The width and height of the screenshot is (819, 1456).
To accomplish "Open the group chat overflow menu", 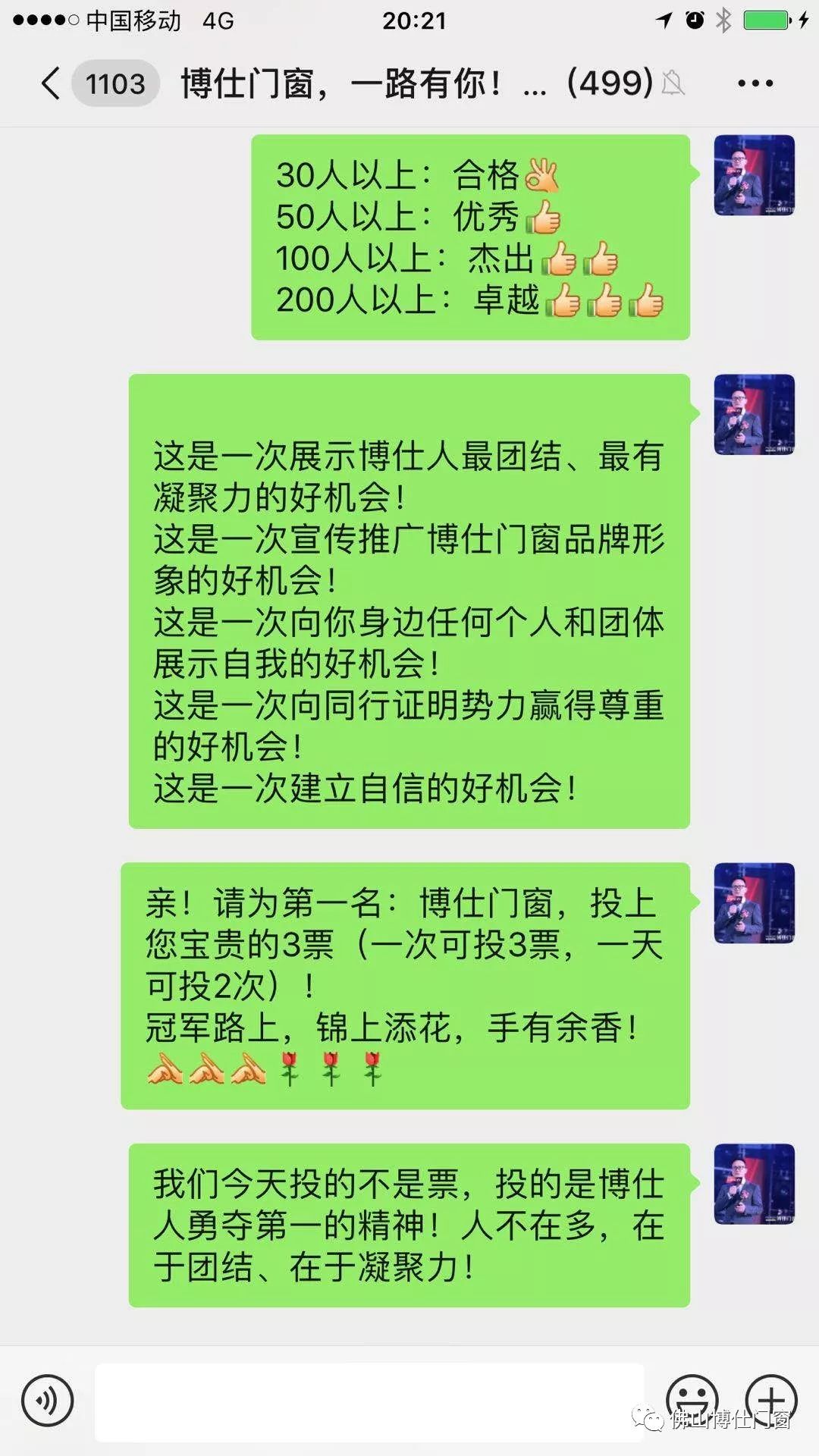I will click(x=755, y=83).
